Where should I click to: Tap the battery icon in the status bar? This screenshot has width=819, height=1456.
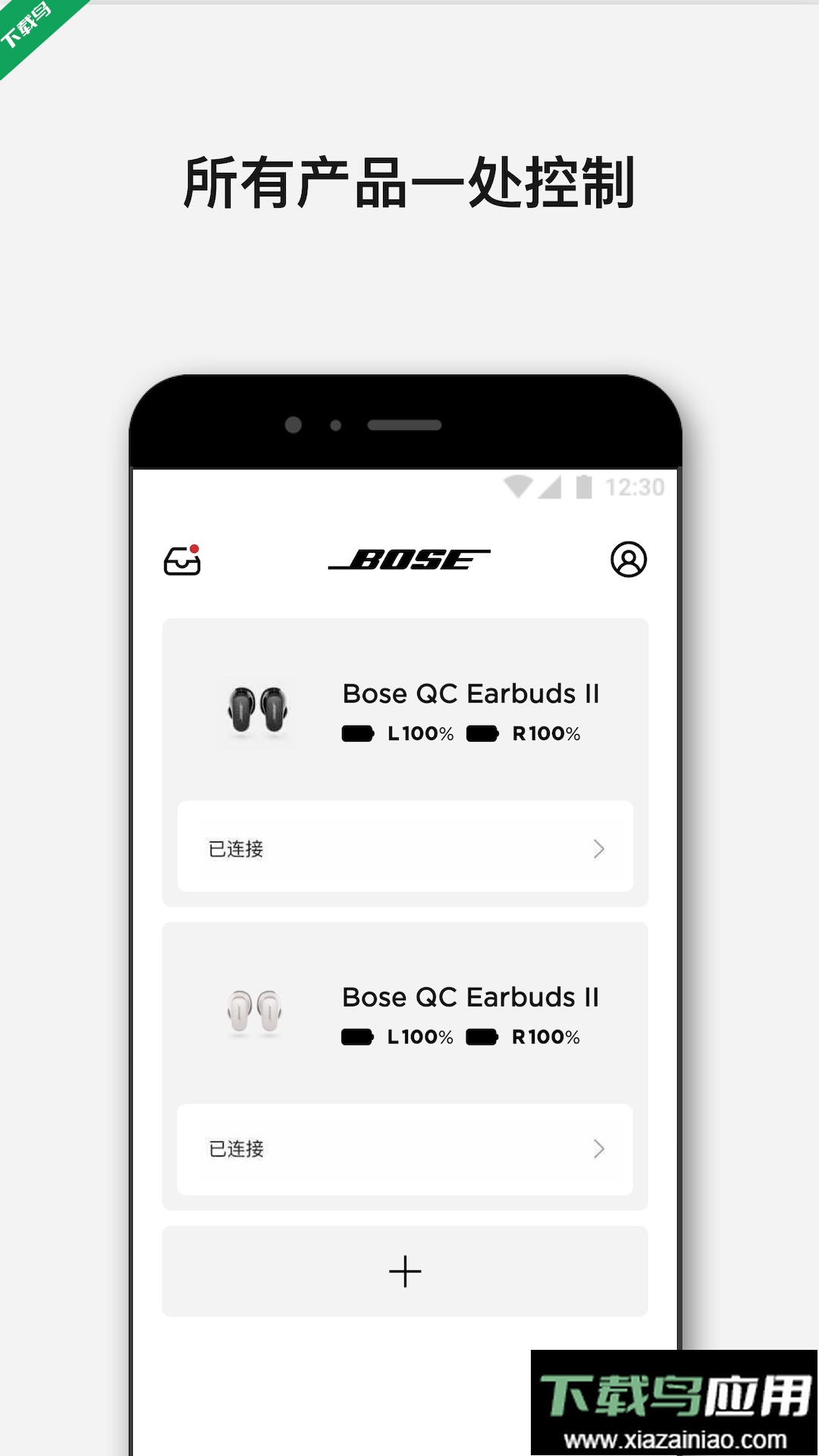point(584,487)
